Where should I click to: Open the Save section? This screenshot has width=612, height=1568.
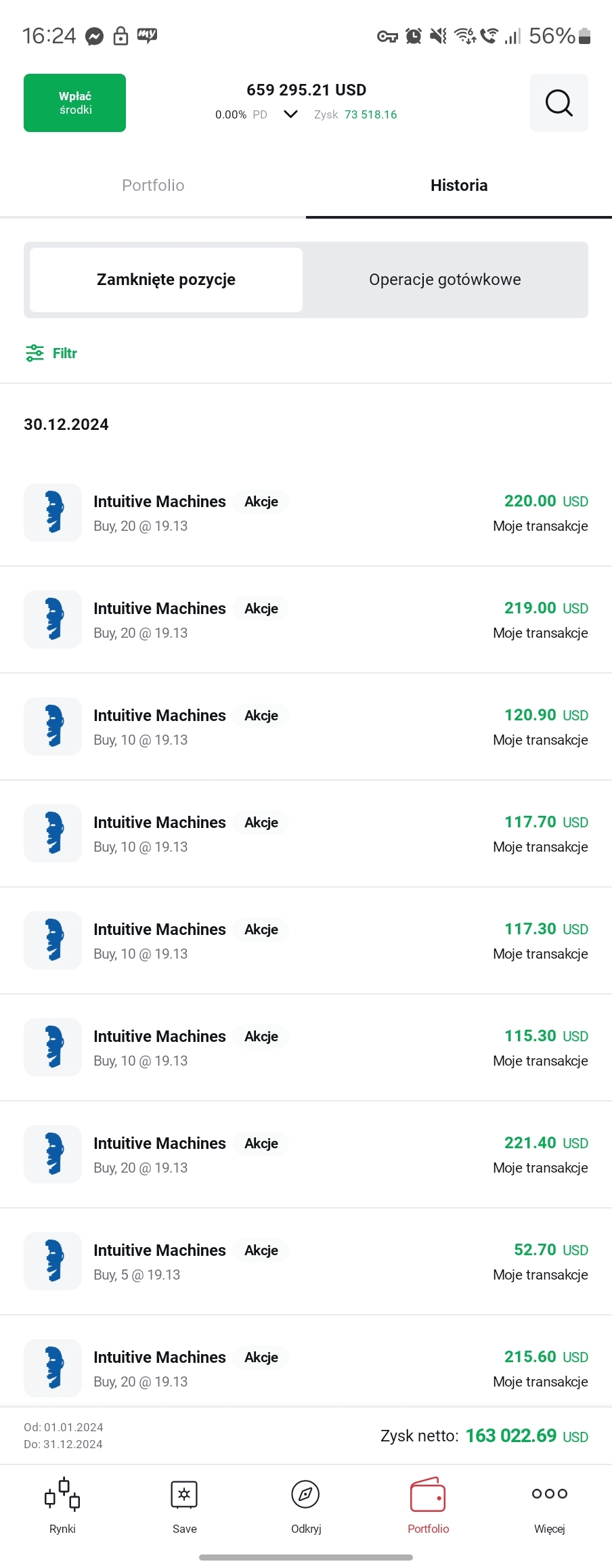pos(184,1505)
